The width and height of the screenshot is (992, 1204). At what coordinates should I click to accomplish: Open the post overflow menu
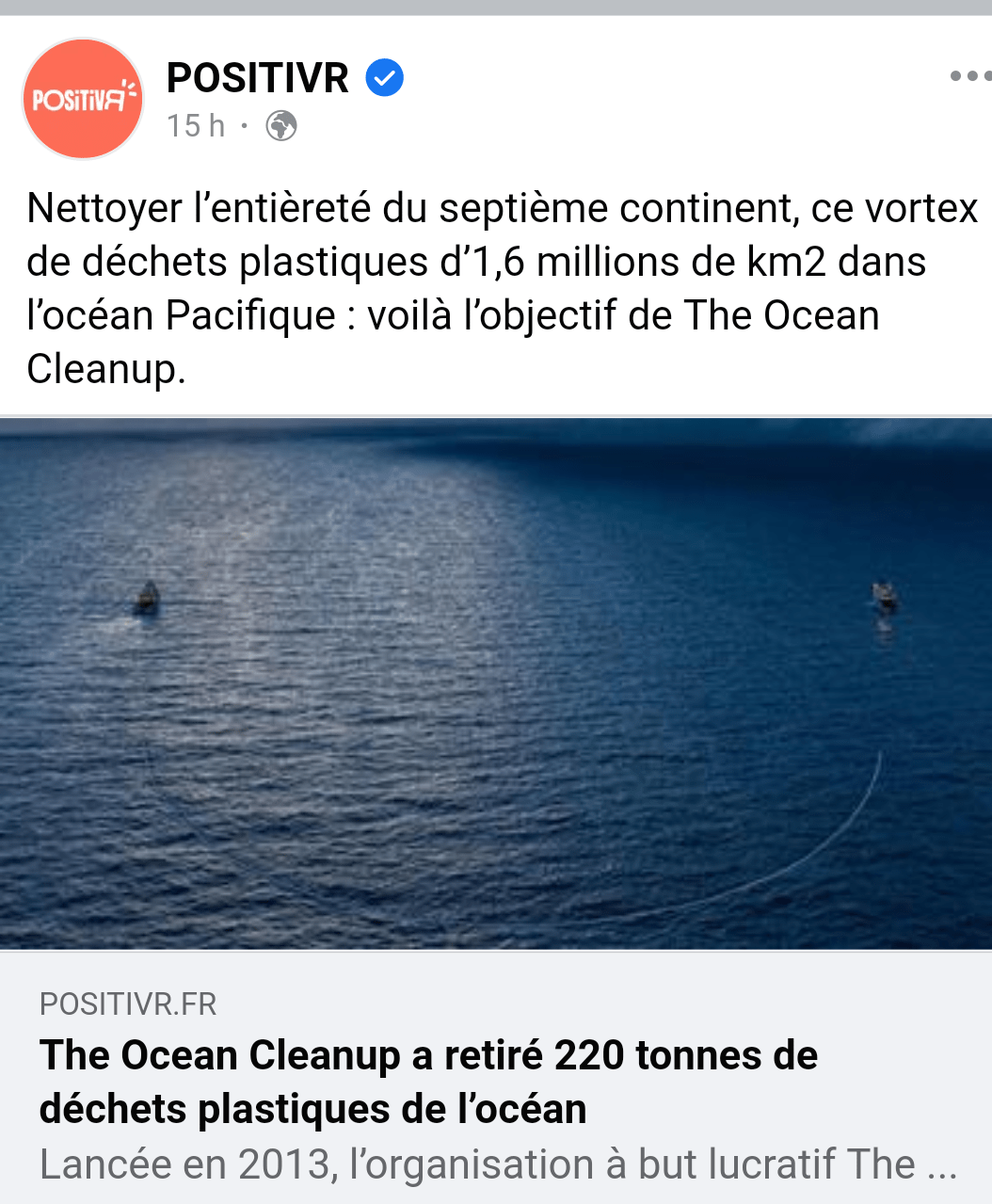click(x=969, y=76)
